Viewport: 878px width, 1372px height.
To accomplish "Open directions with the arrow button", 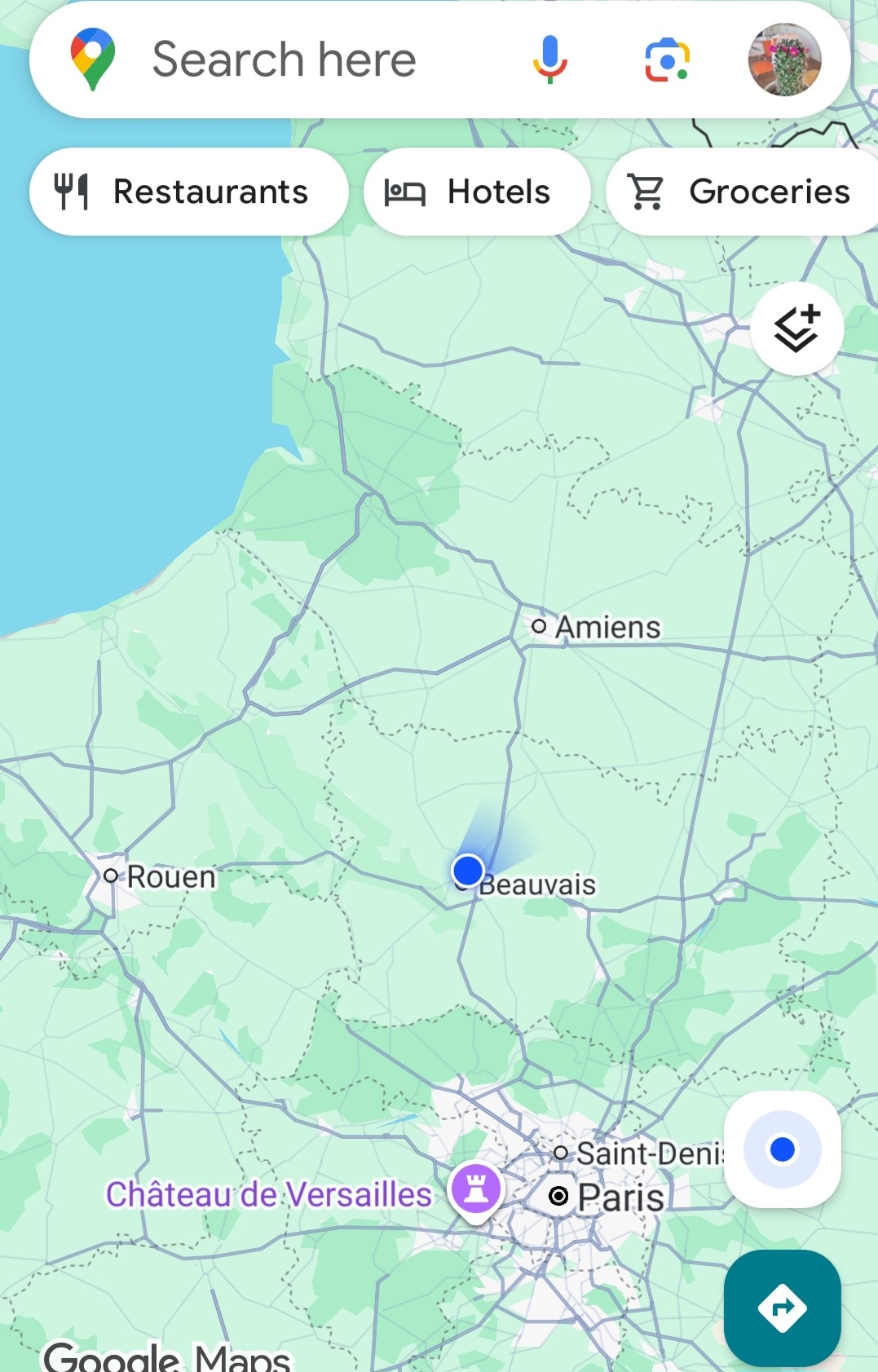I will click(x=782, y=1308).
